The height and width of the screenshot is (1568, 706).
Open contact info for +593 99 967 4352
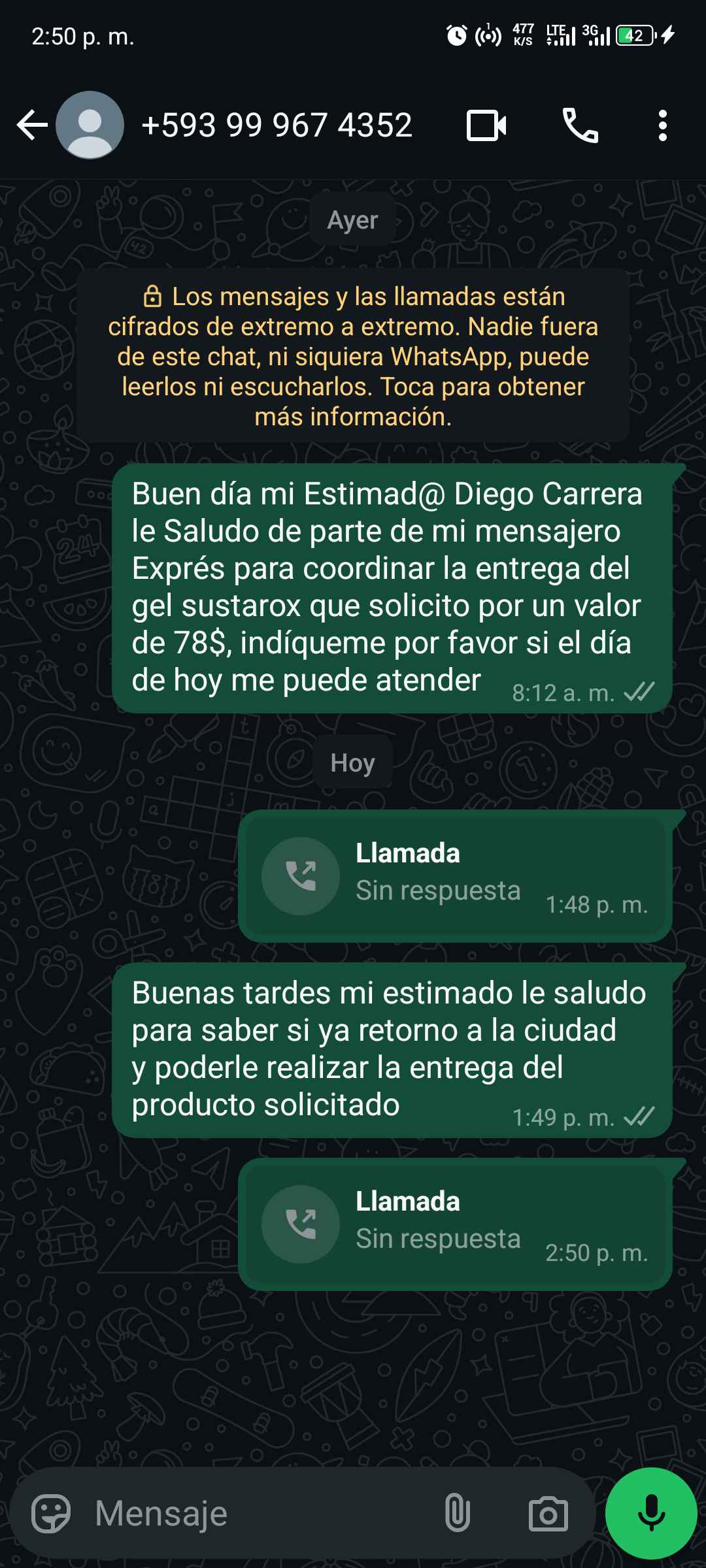pos(277,125)
